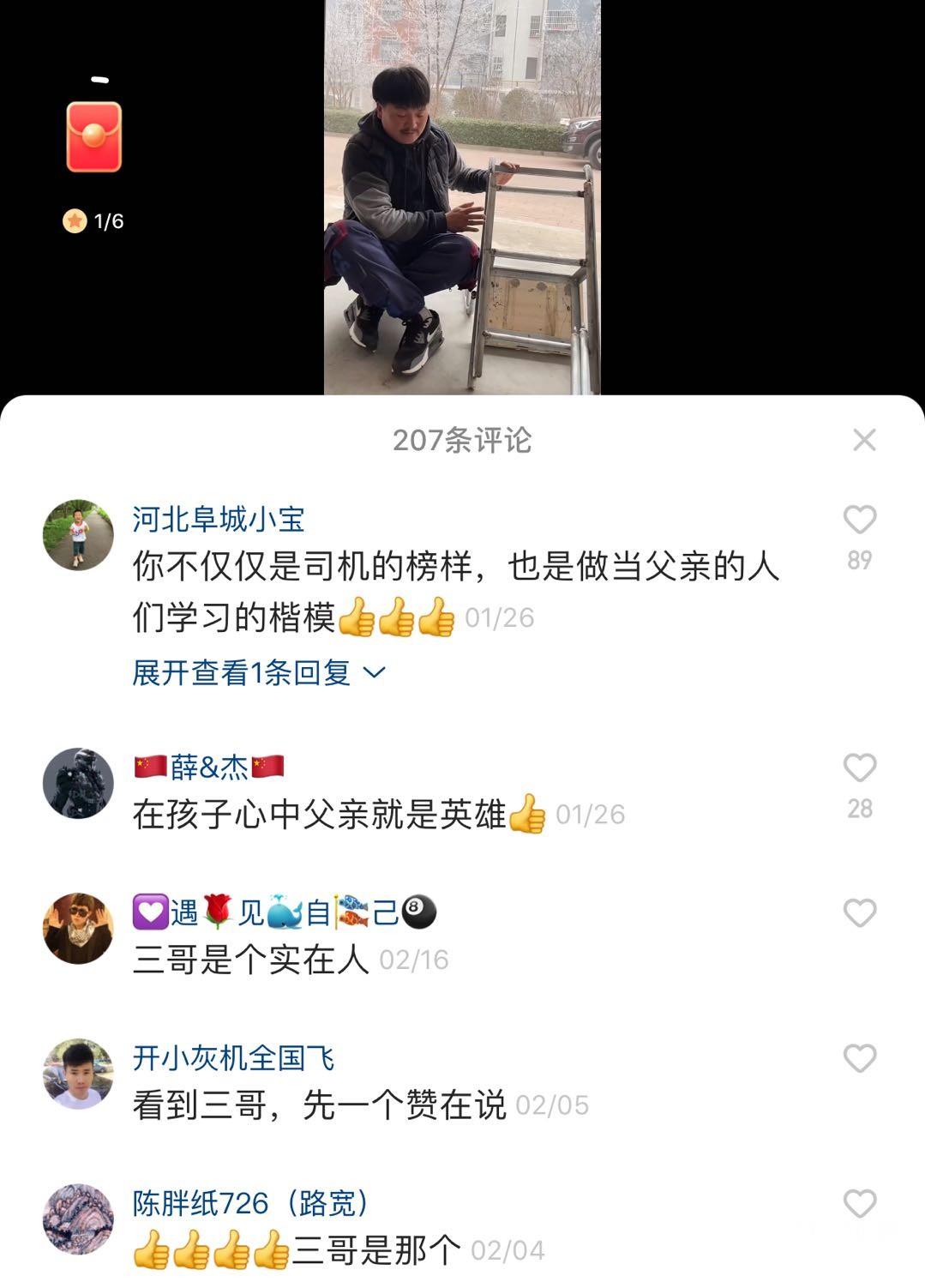The height and width of the screenshot is (1288, 925).
Task: Like 开小灰机全国飞's comment
Action: pos(859,1058)
